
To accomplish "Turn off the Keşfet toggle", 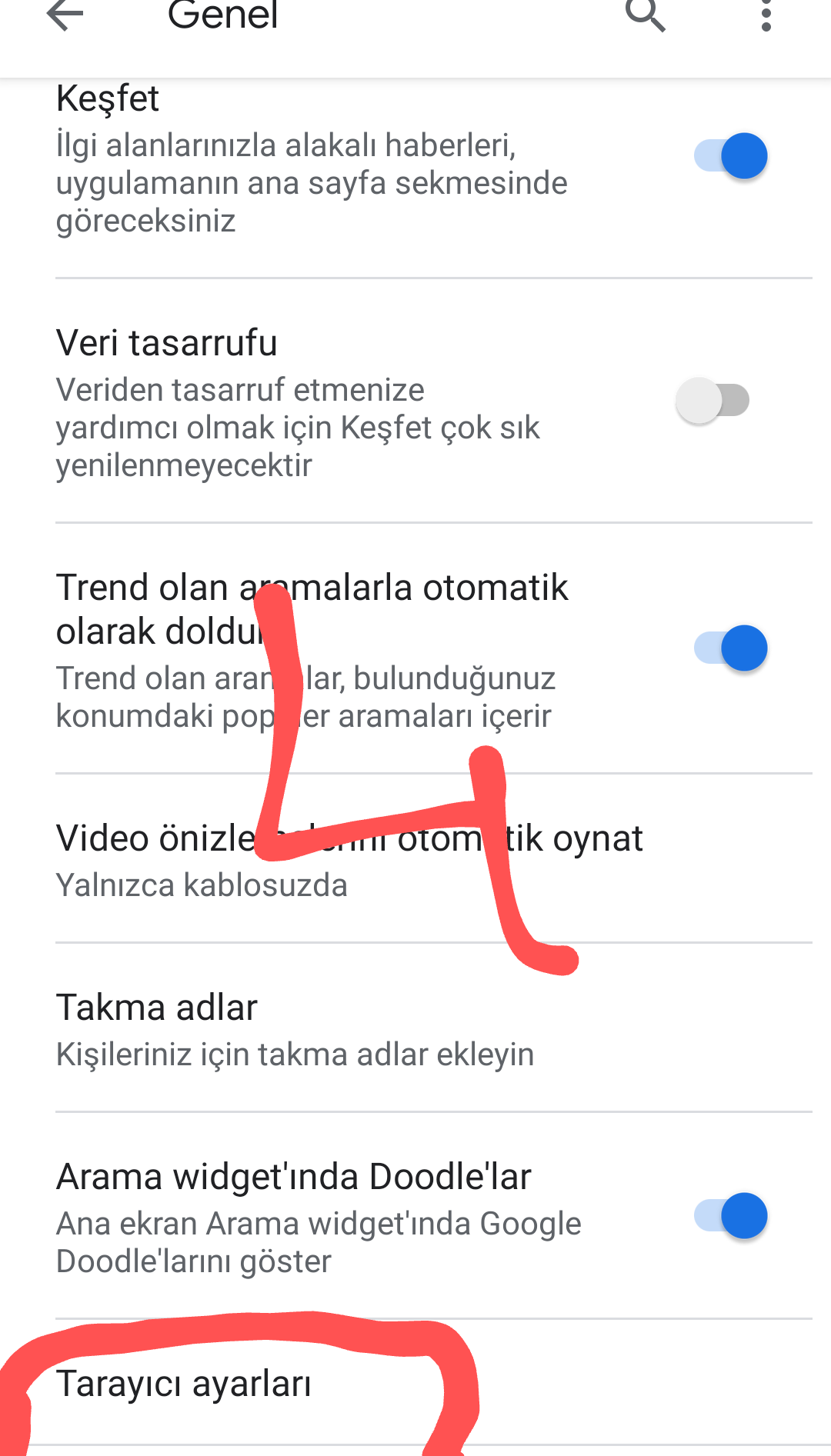I will pos(730,156).
